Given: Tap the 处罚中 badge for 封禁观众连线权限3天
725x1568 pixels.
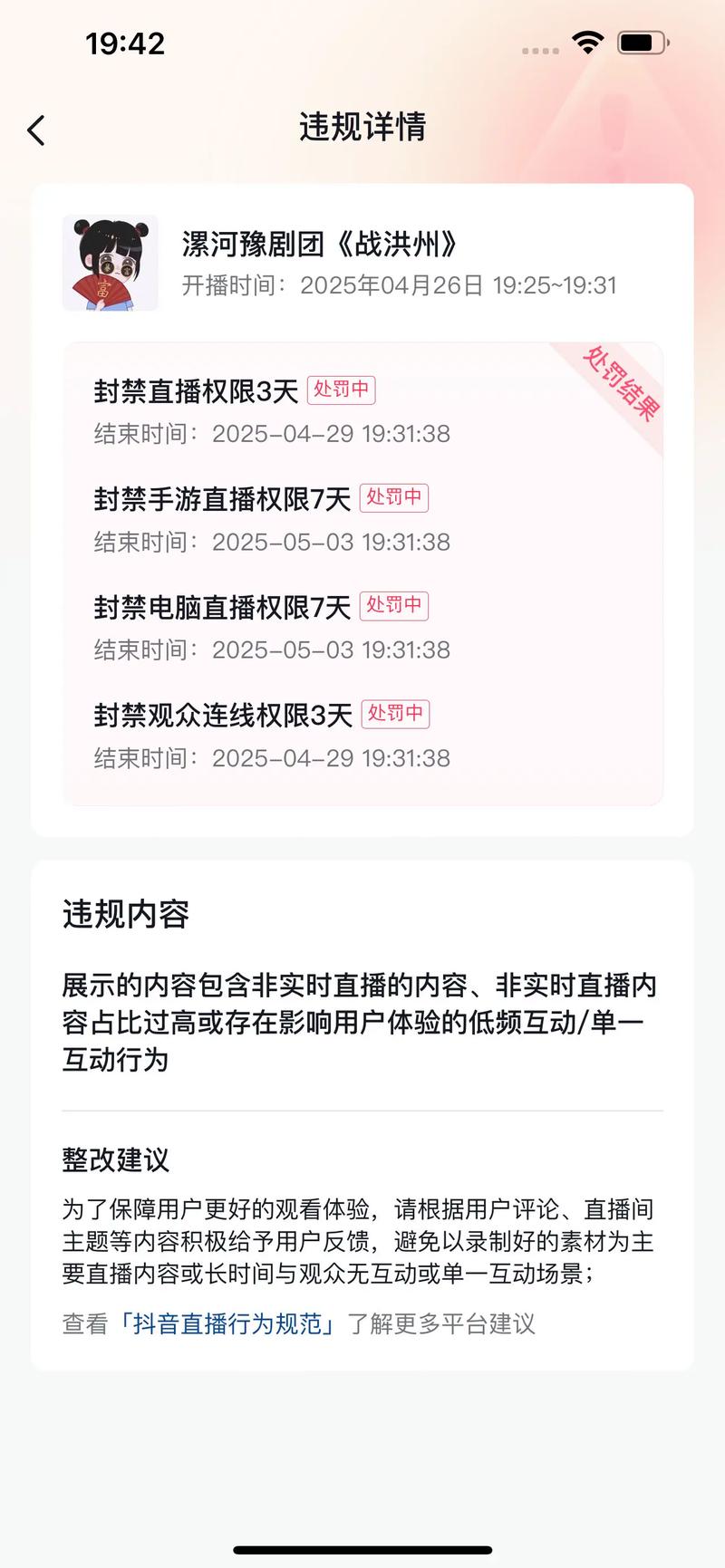Looking at the screenshot, I should [394, 714].
